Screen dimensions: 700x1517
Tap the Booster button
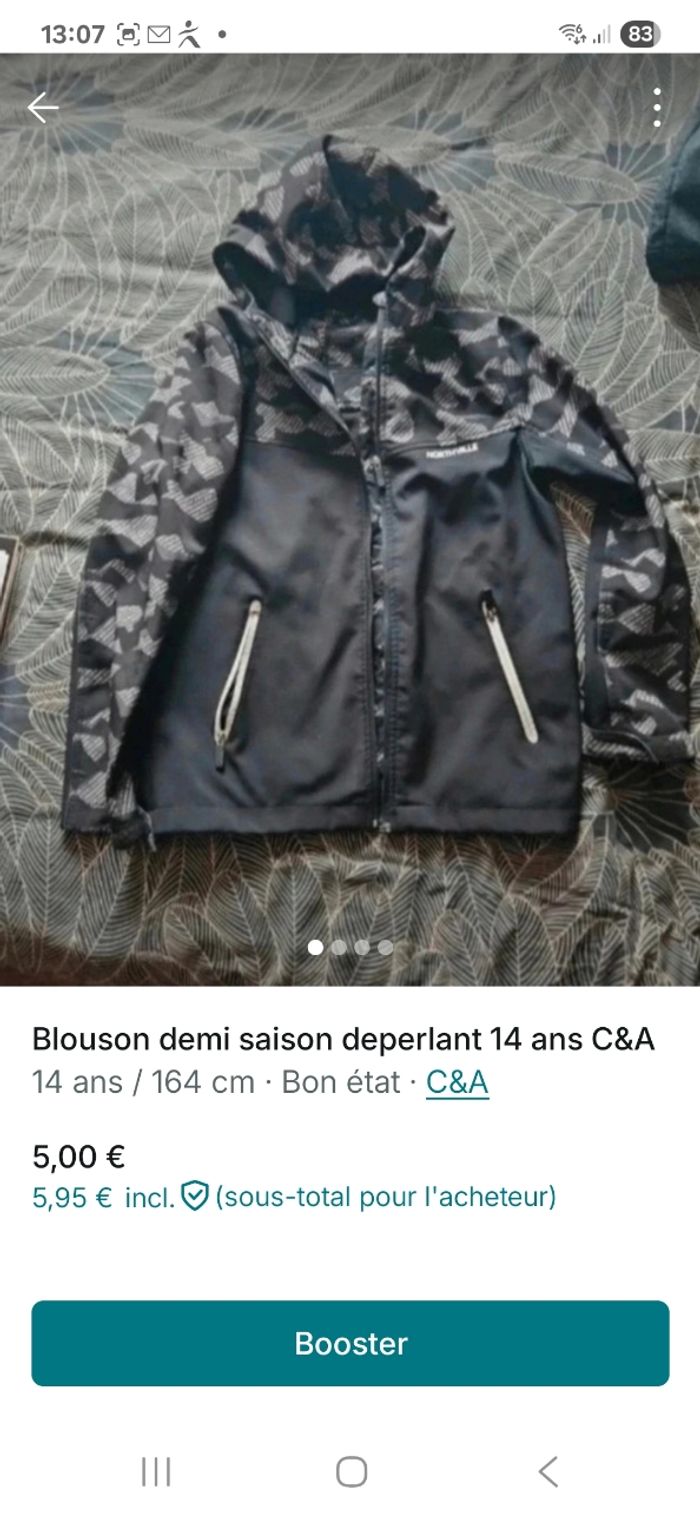point(350,1343)
